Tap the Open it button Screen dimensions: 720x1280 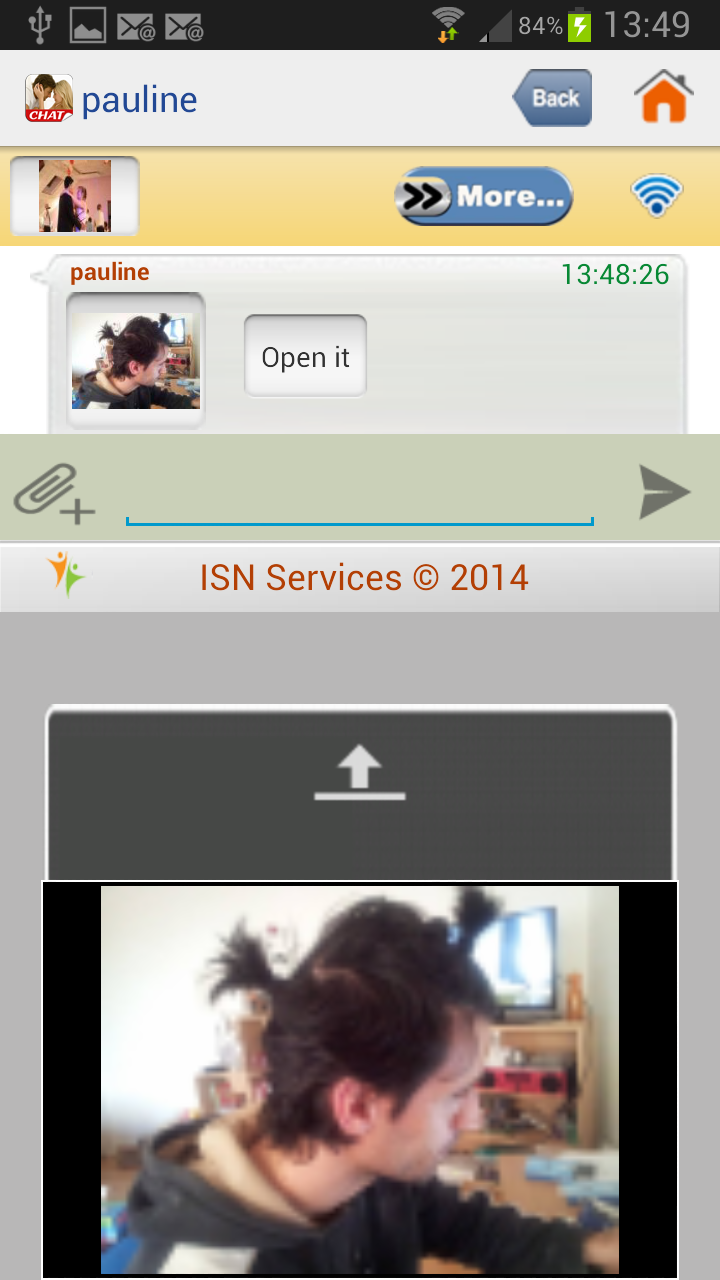(x=305, y=357)
